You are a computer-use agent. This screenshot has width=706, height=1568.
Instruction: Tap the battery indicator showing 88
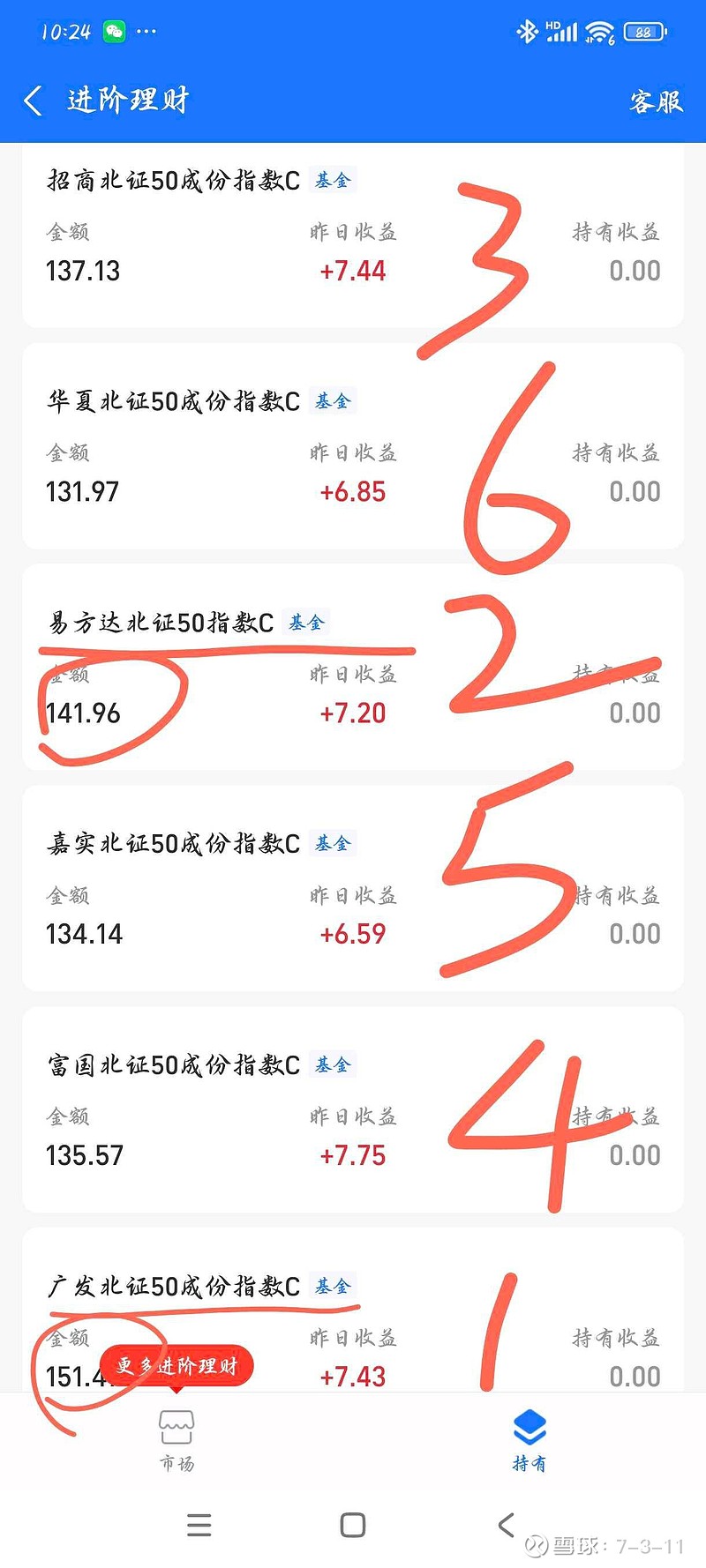click(643, 31)
